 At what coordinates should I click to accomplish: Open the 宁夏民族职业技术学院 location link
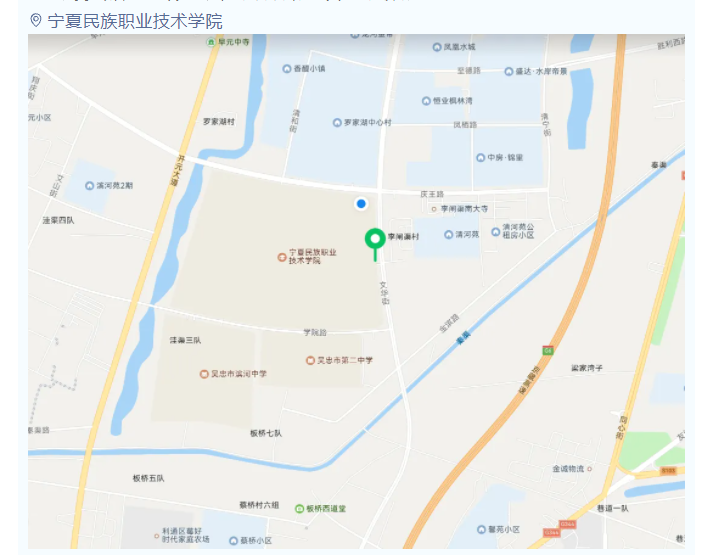134,21
